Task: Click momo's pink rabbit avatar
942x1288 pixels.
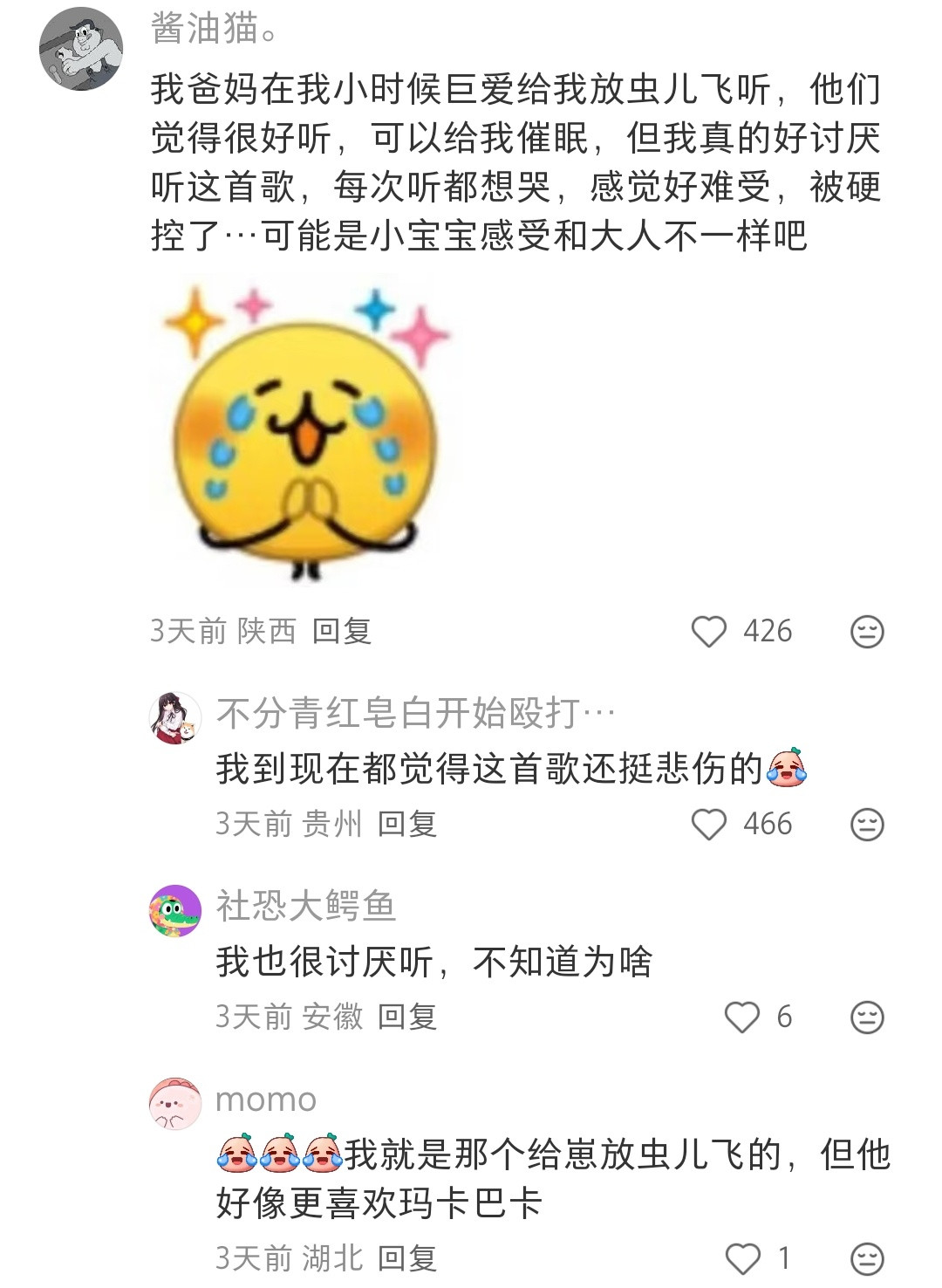Action: 174,1105
